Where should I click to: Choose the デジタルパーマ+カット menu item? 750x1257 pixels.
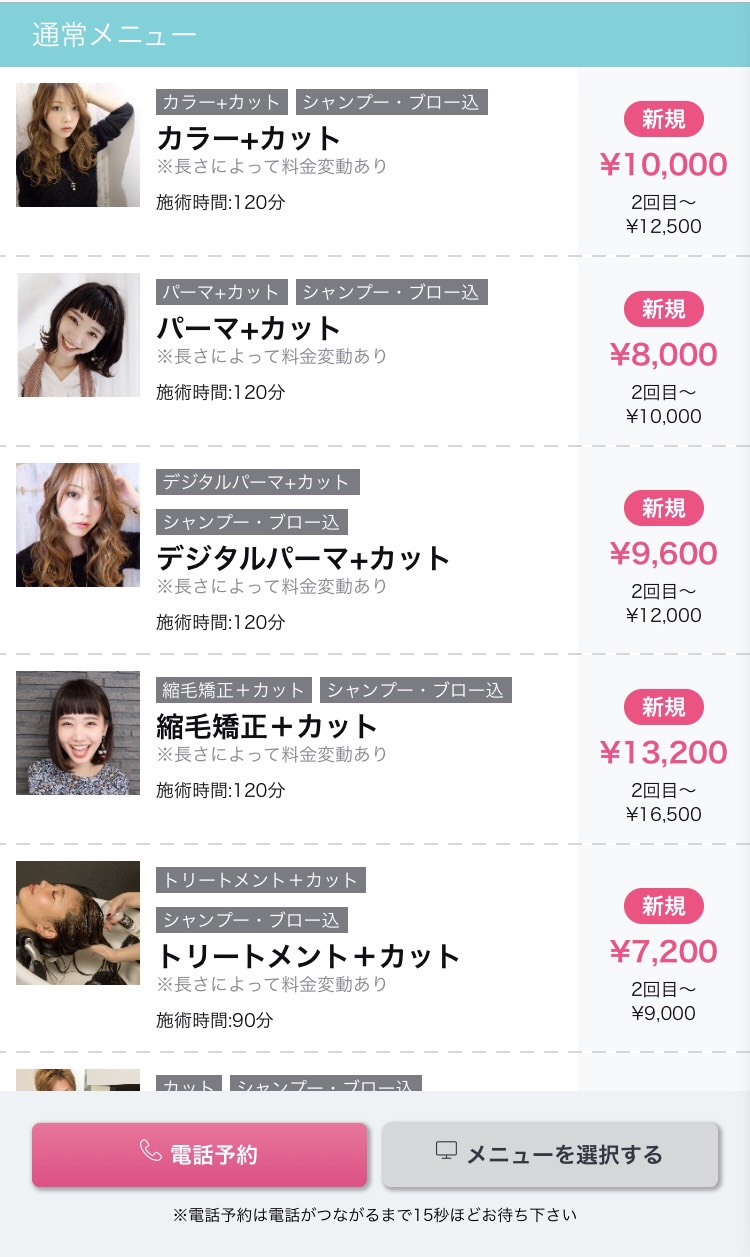coord(303,558)
